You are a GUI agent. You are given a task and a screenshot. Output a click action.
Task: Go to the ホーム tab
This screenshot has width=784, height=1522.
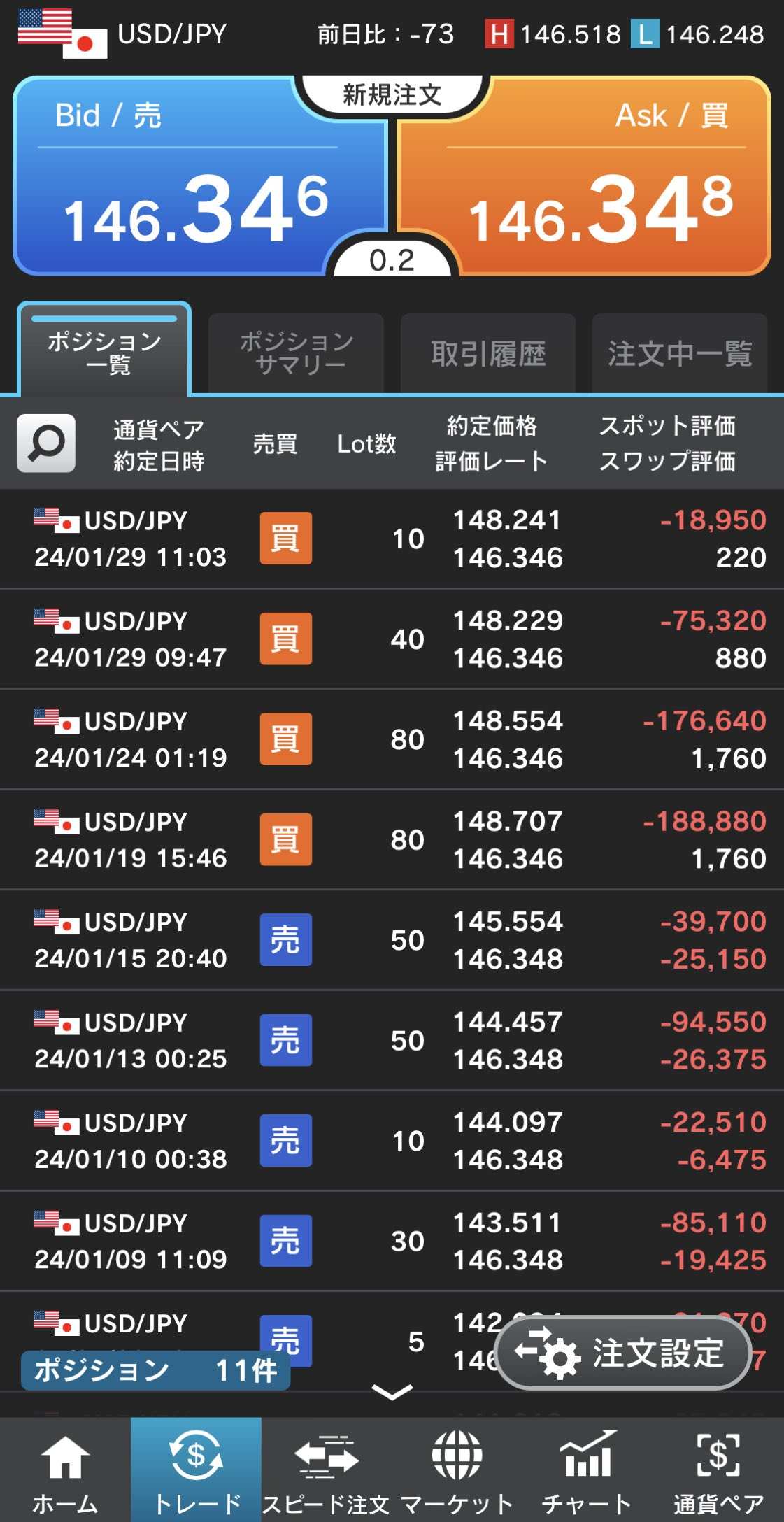tap(65, 1470)
